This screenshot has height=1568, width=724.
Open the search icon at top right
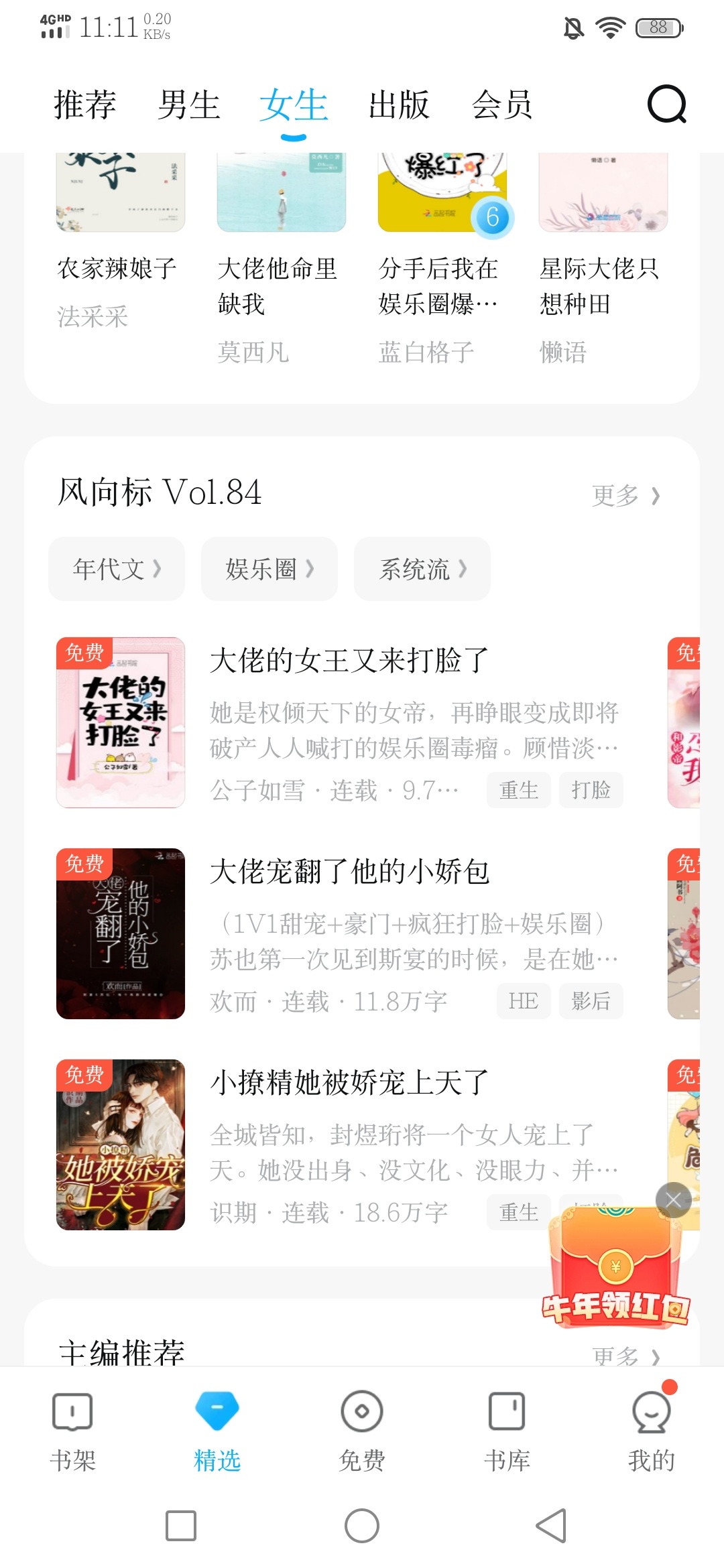(666, 105)
